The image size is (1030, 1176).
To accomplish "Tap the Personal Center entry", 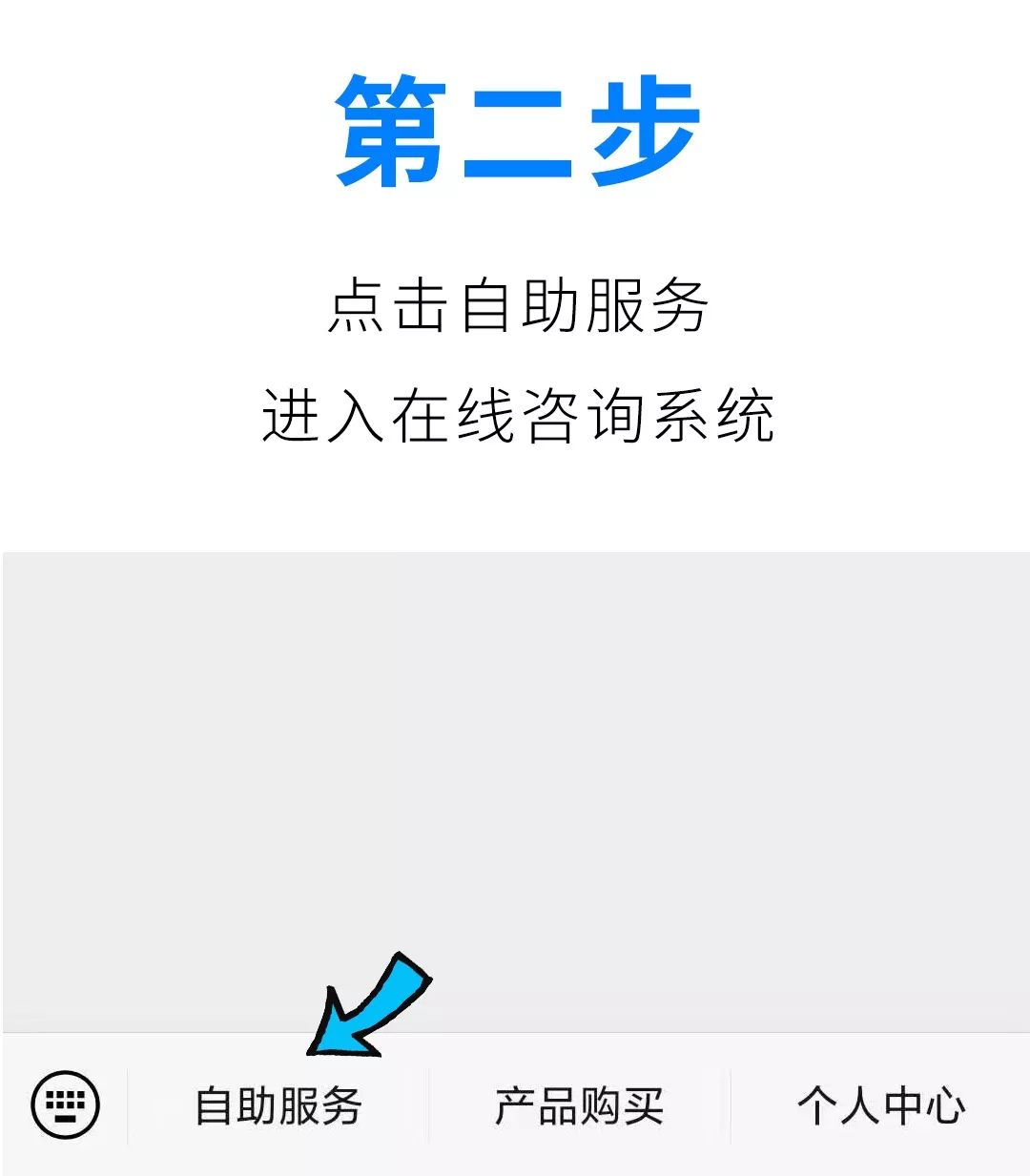I will pos(882,1104).
